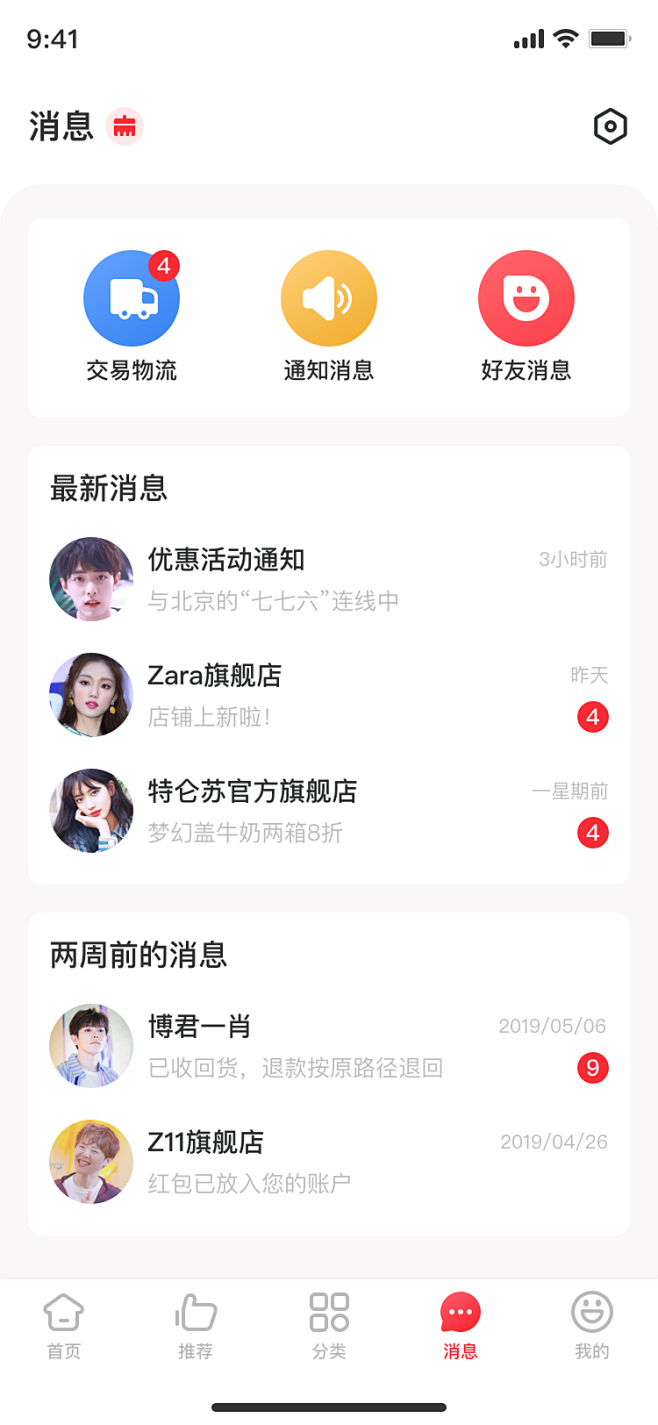Image resolution: width=658 pixels, height=1425 pixels.
Task: Open the chat with 博君一肖
Action: tap(328, 1046)
